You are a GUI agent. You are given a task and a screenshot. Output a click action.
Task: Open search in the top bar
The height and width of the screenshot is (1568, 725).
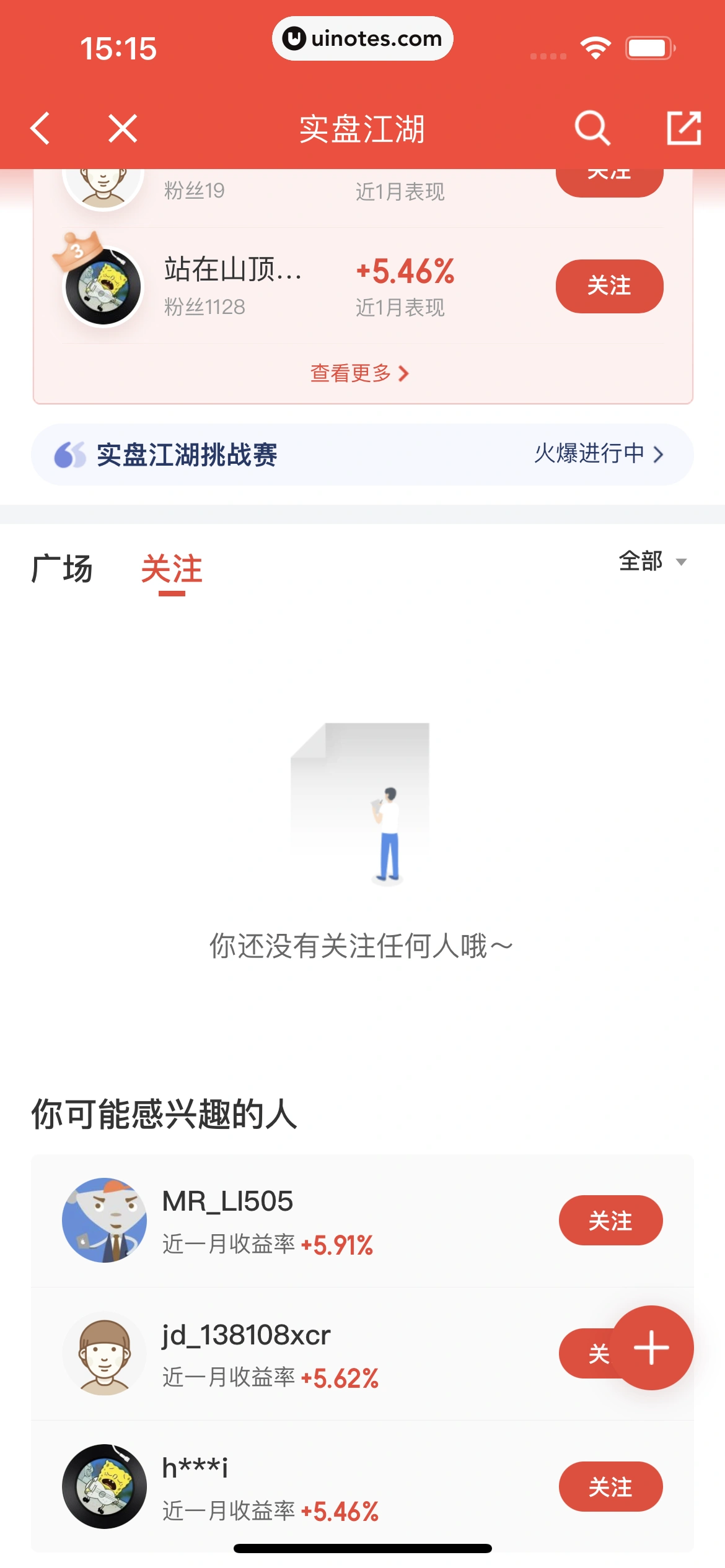tap(592, 128)
